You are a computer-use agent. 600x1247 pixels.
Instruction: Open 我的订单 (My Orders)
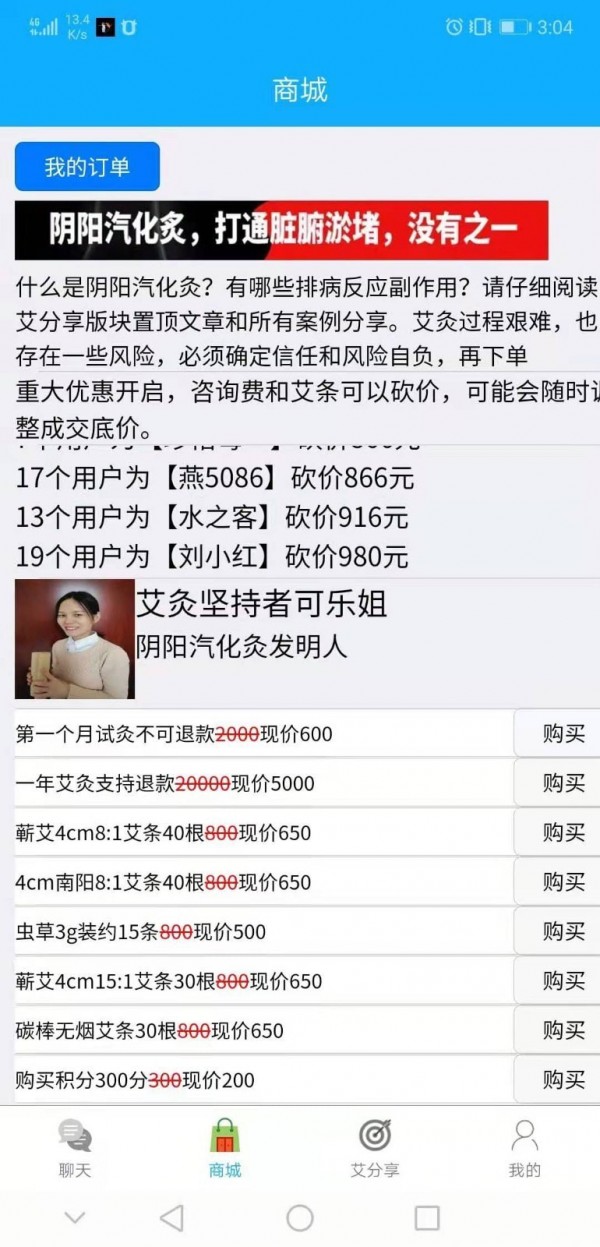[x=87, y=167]
